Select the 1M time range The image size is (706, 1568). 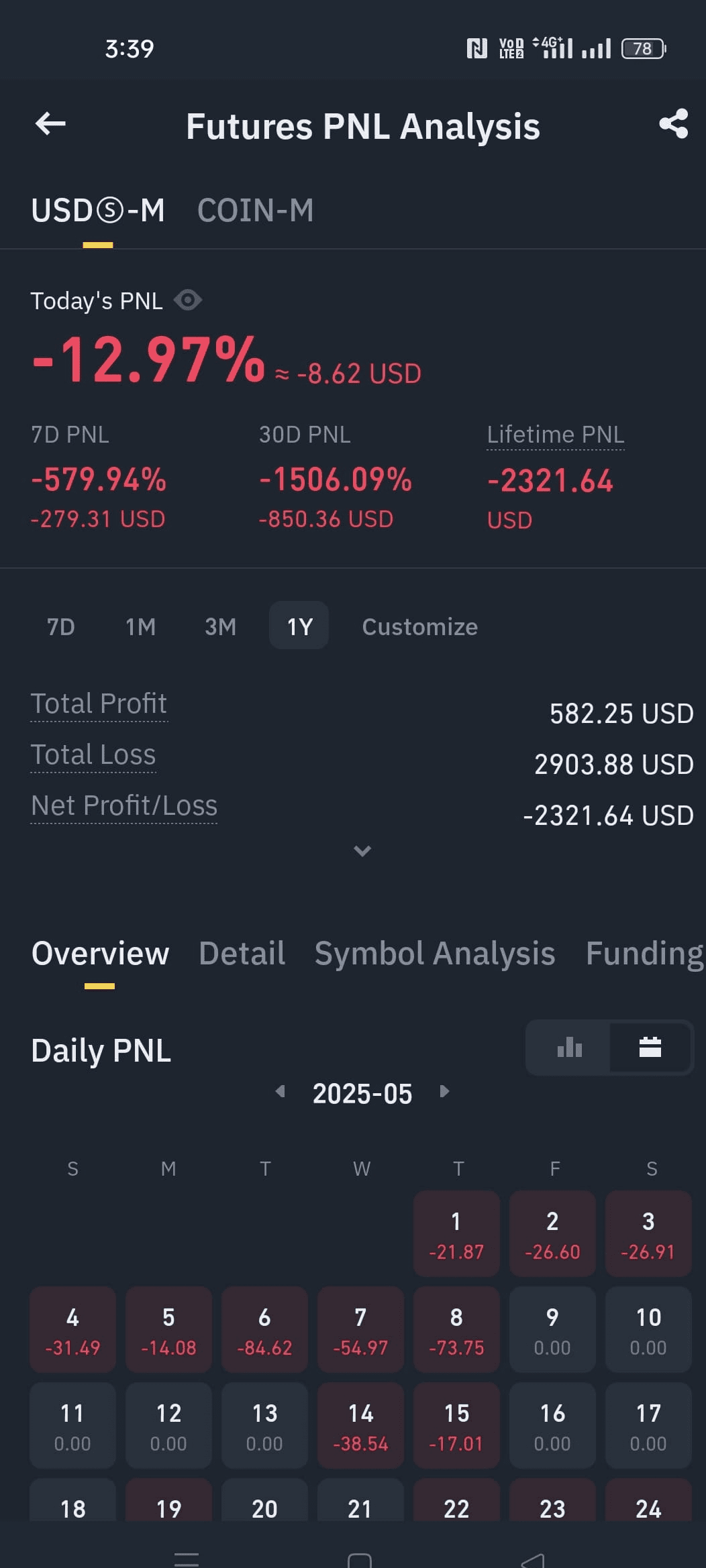[141, 626]
